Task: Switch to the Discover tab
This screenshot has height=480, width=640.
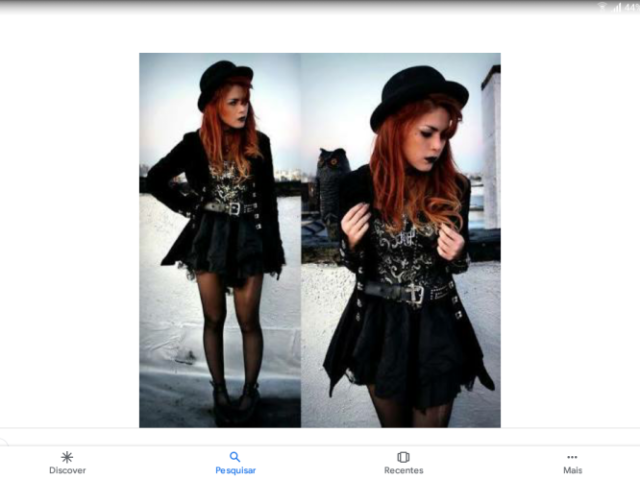Action: click(x=67, y=462)
